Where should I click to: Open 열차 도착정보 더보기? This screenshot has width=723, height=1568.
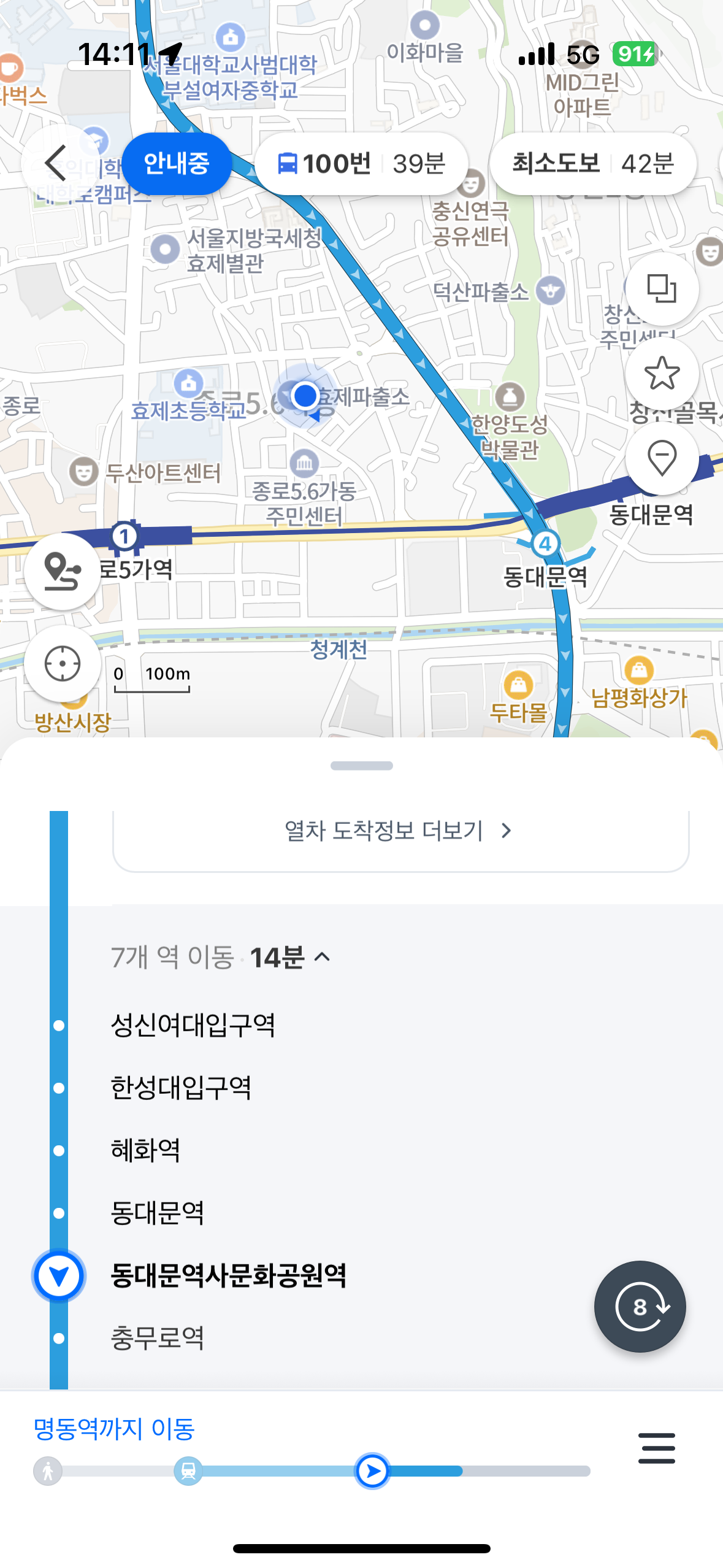coord(400,831)
